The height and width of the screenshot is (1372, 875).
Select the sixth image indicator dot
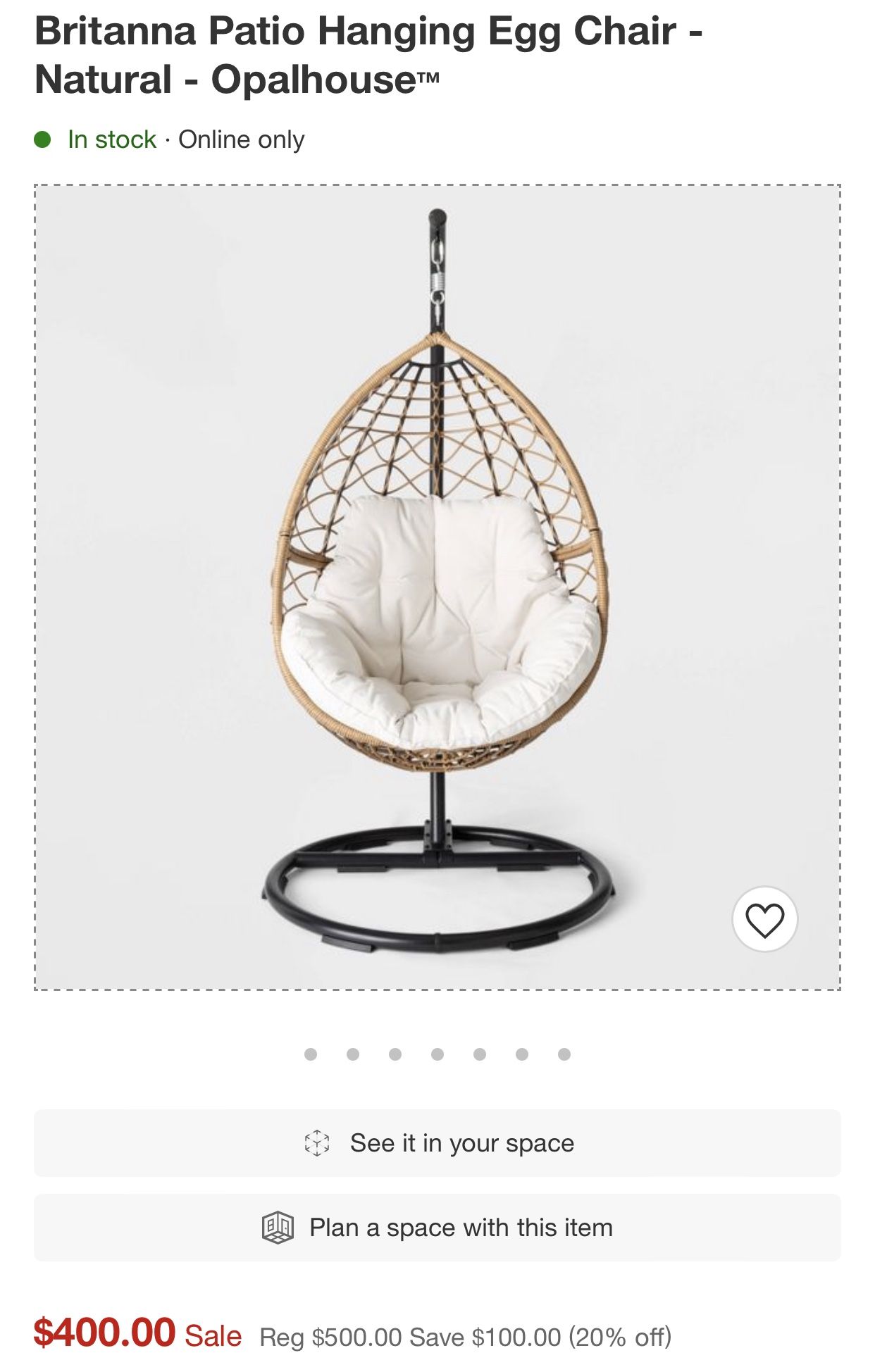click(521, 1055)
